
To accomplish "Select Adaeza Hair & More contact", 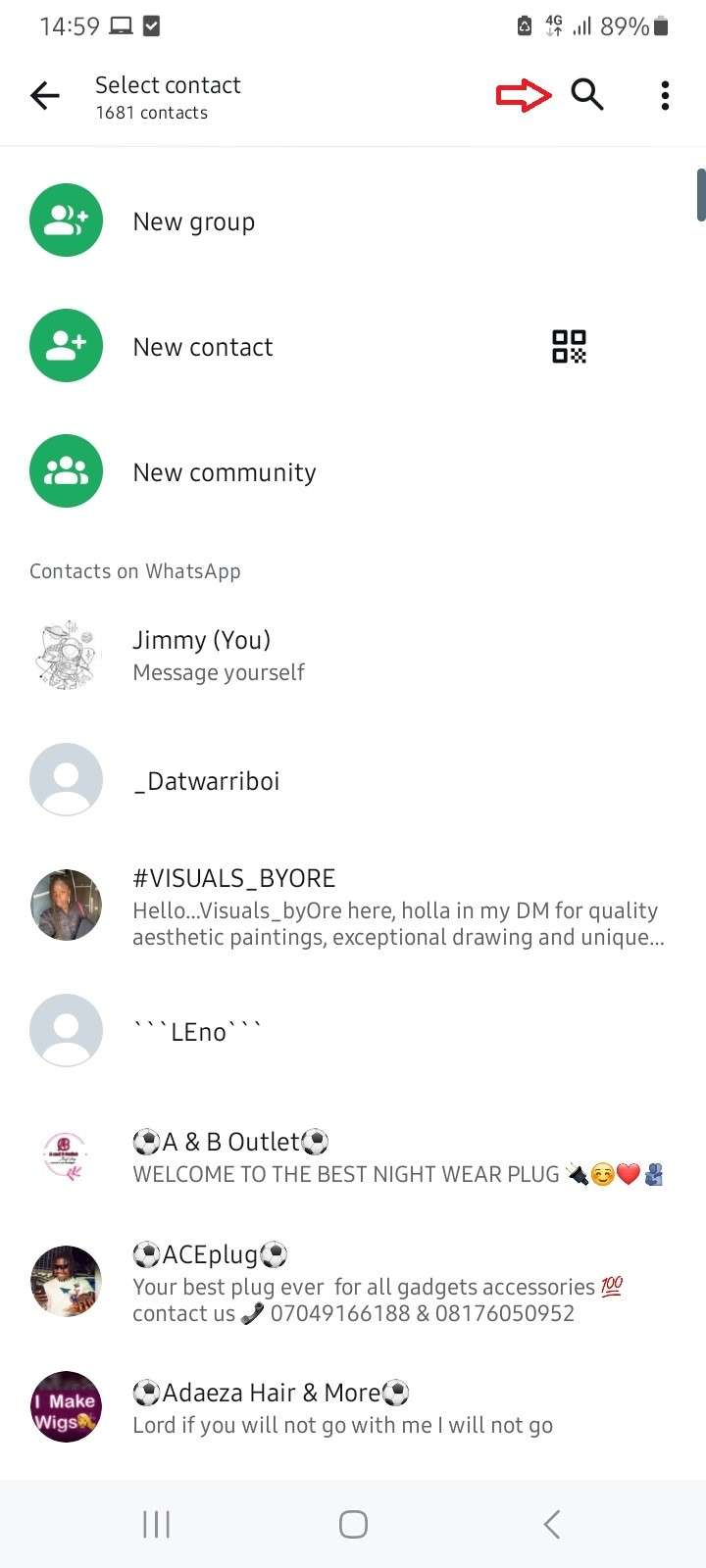I will click(x=271, y=1407).
